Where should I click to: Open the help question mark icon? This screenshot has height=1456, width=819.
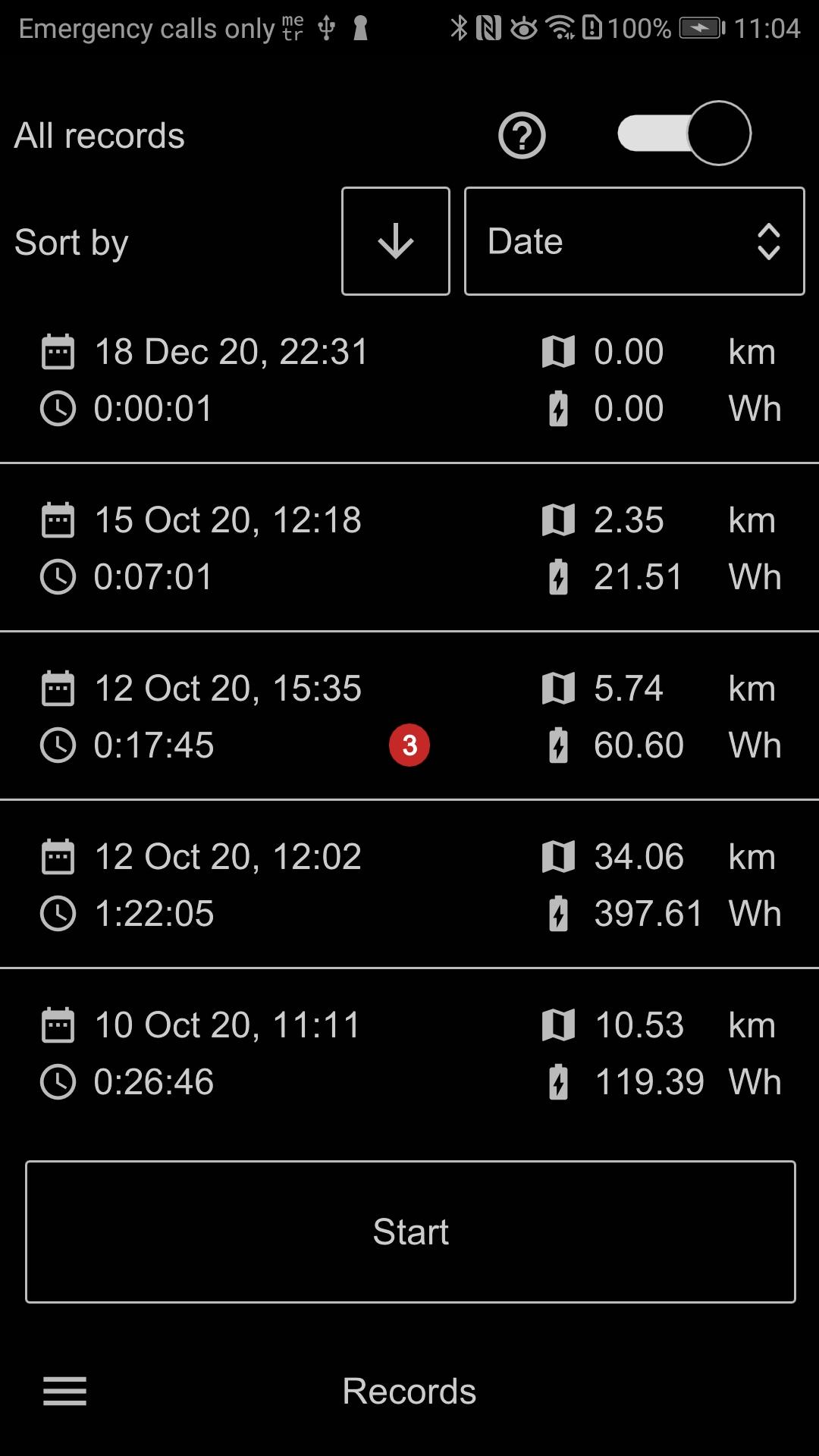(x=522, y=136)
